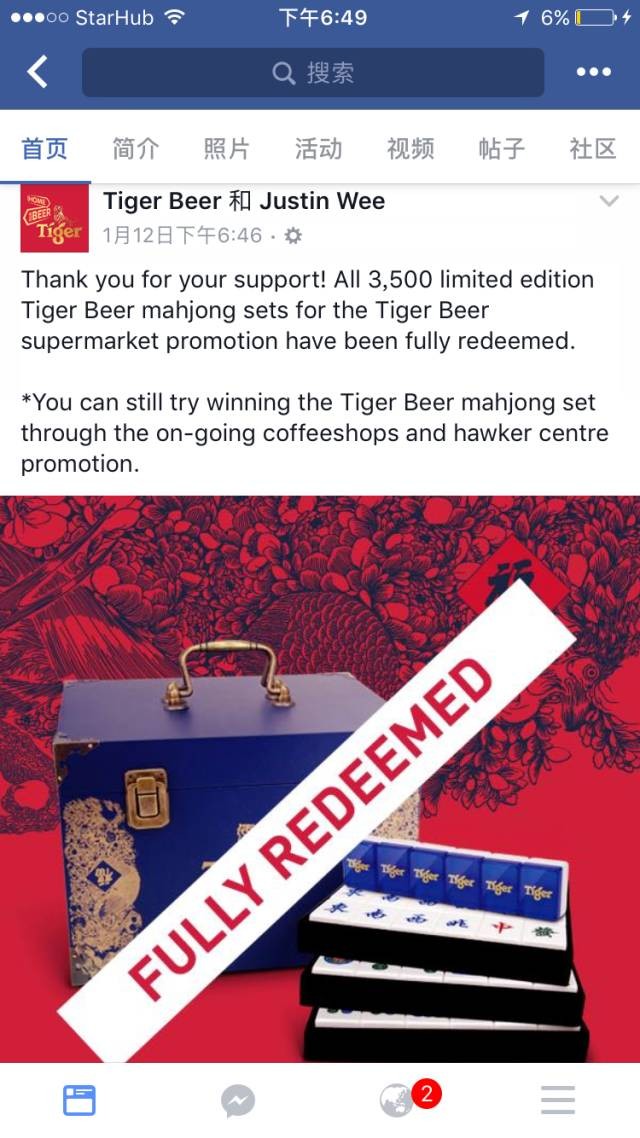Open the 帖子 tab

(x=501, y=149)
